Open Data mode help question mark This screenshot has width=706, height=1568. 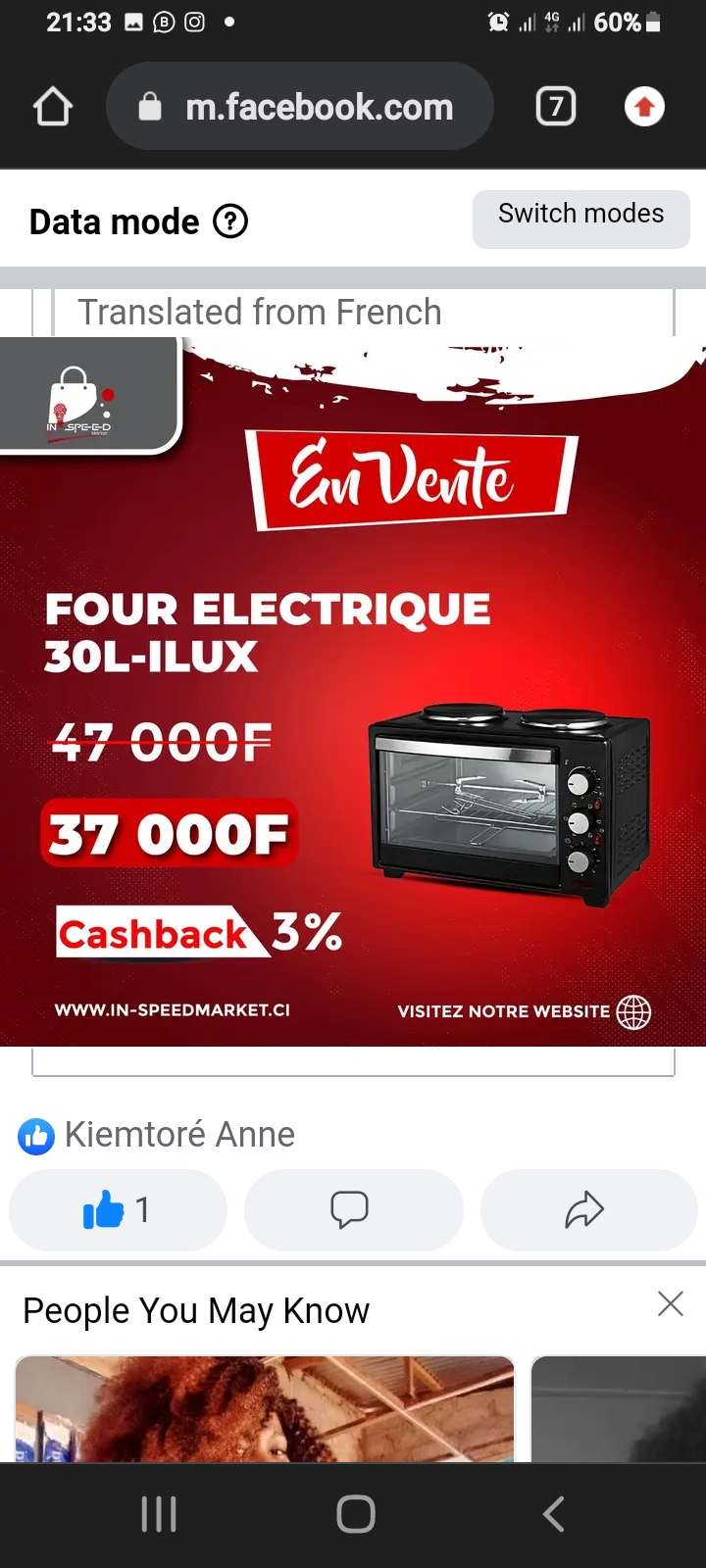(x=230, y=222)
